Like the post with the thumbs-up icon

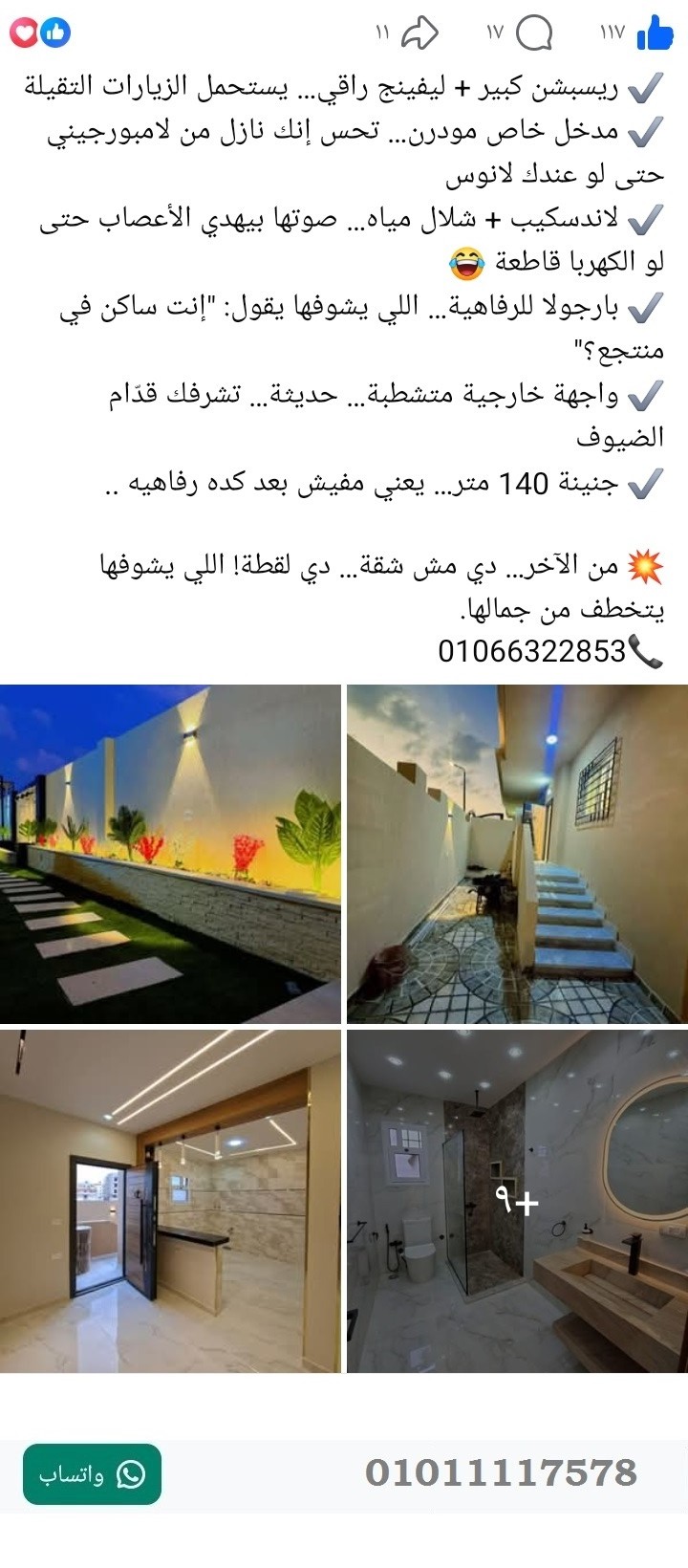point(653,32)
